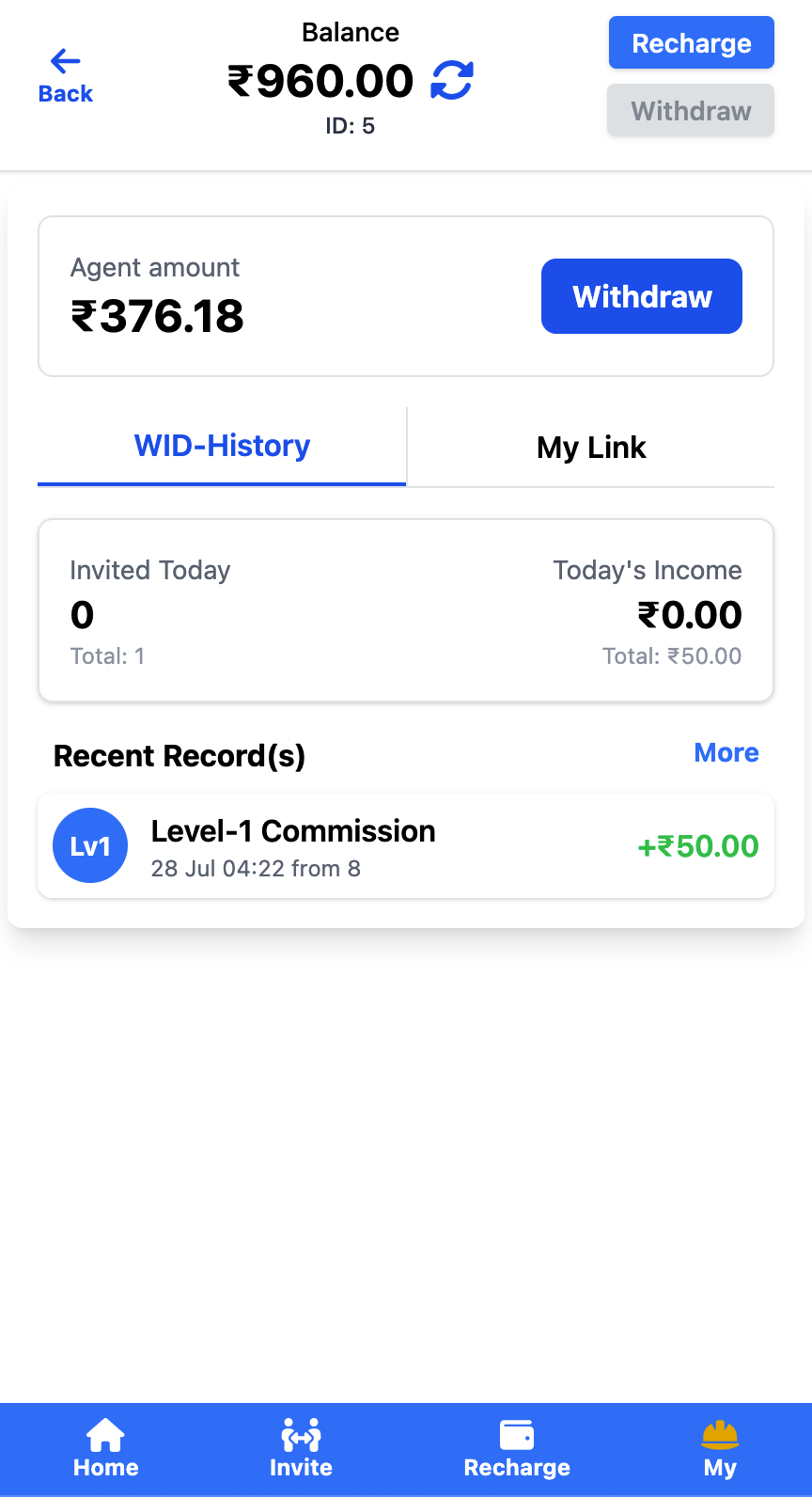Go back using the Back arrow
Screen dimensions: 812x1497
65,76
